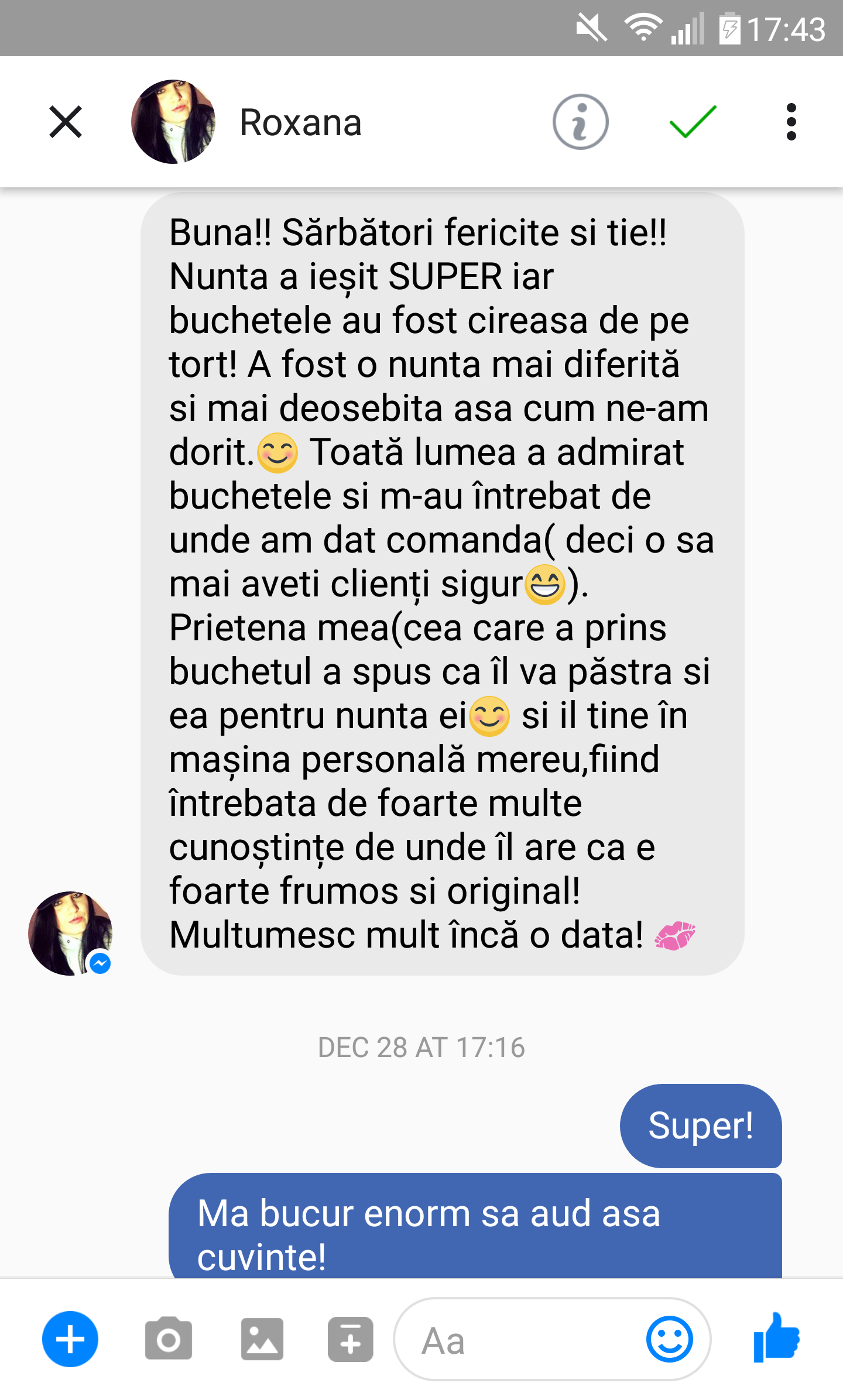Open more options with blue plus
The image size is (843, 1400).
(x=70, y=1339)
